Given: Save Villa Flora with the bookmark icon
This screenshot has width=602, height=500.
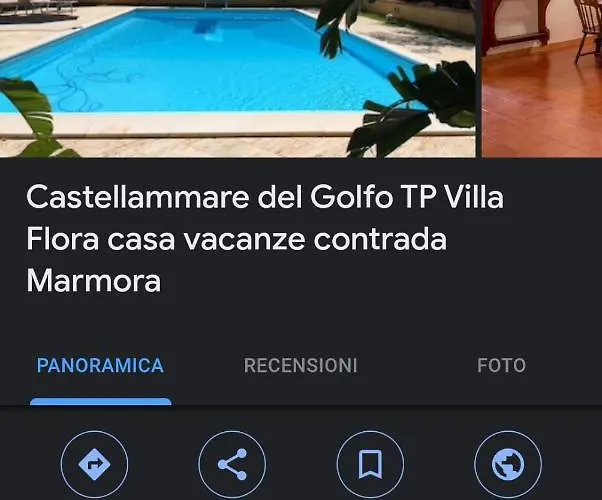Looking at the screenshot, I should (x=370, y=464).
